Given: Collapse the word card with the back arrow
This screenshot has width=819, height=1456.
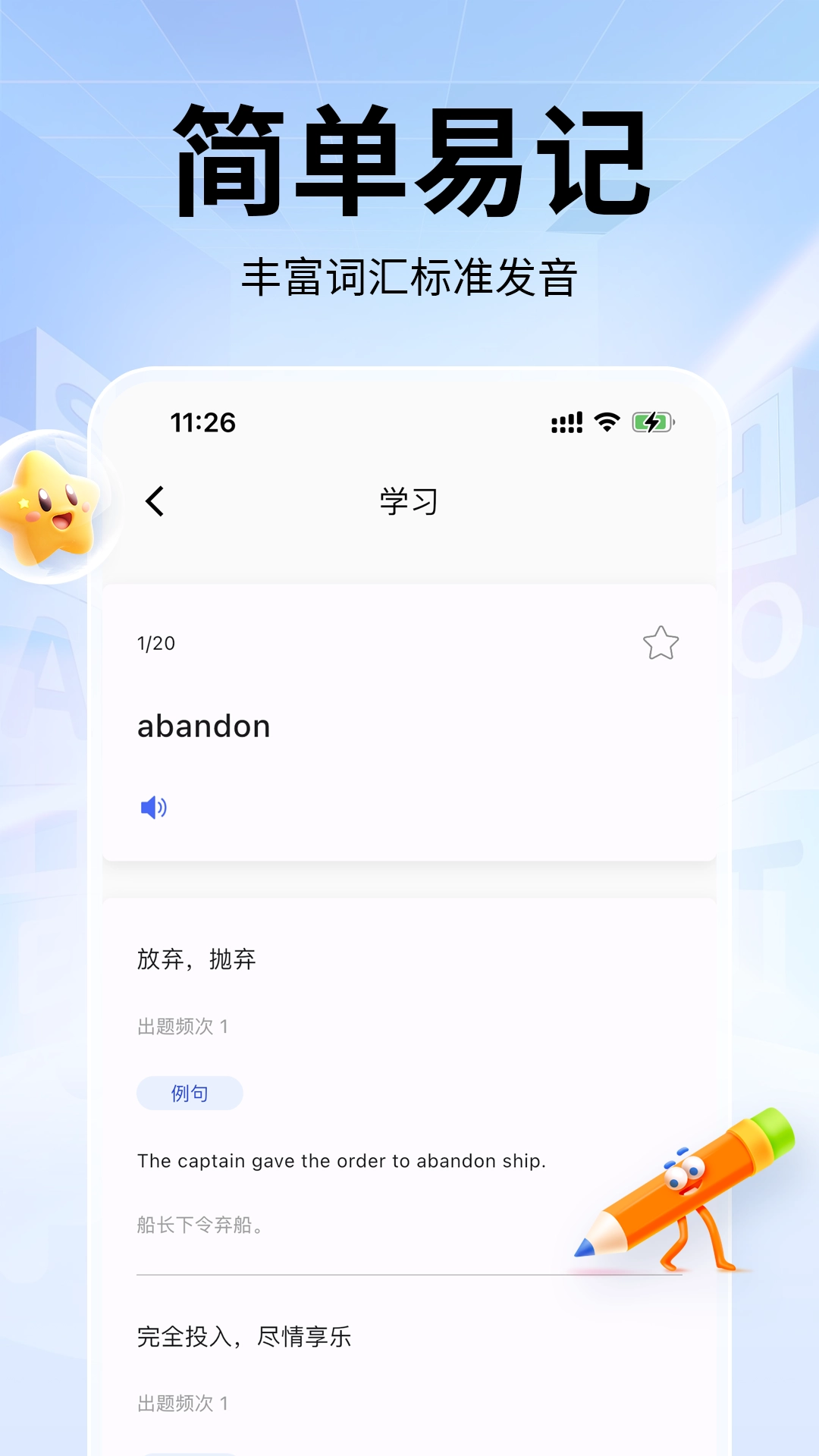Looking at the screenshot, I should pyautogui.click(x=155, y=502).
